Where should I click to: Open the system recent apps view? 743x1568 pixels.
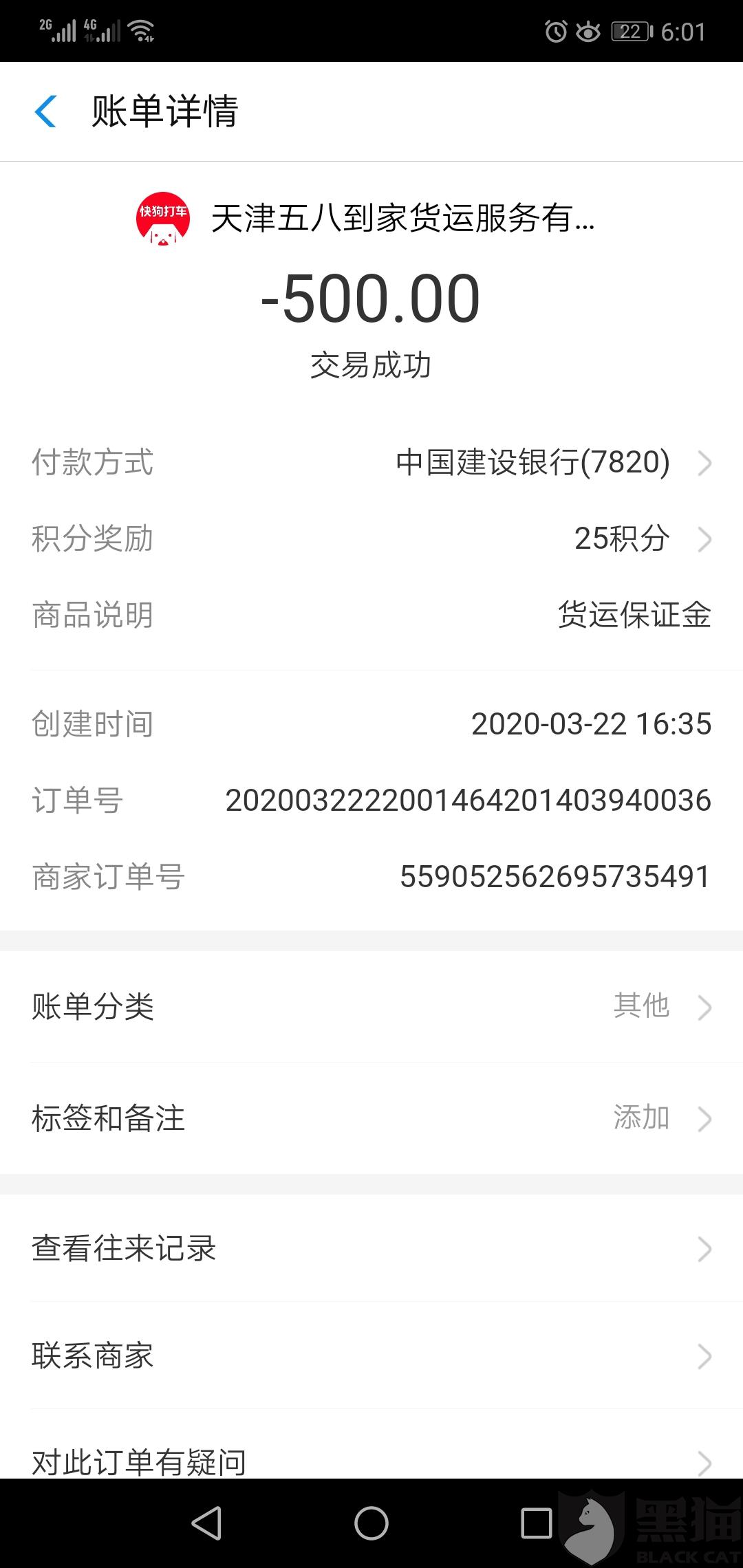pyautogui.click(x=537, y=1523)
